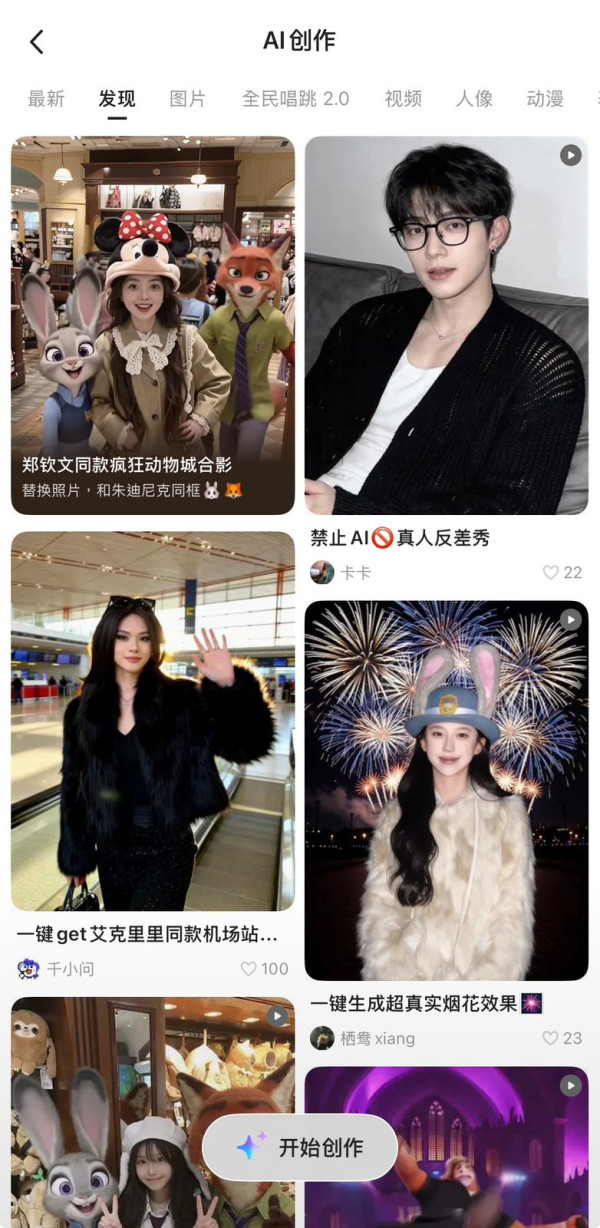The image size is (600, 1228).
Task: Switch to the 图片 tab
Action: [x=188, y=99]
